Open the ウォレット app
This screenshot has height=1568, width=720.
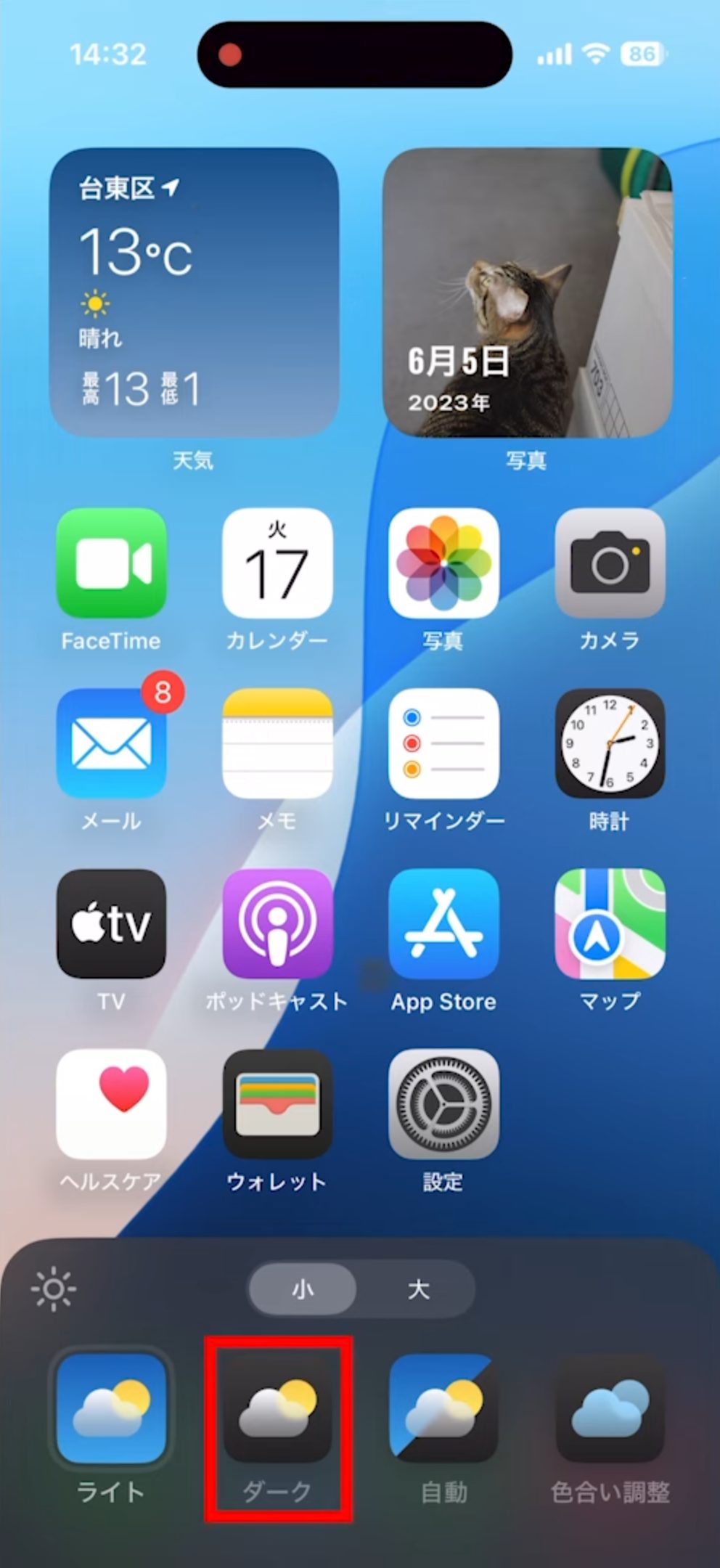[x=277, y=1103]
